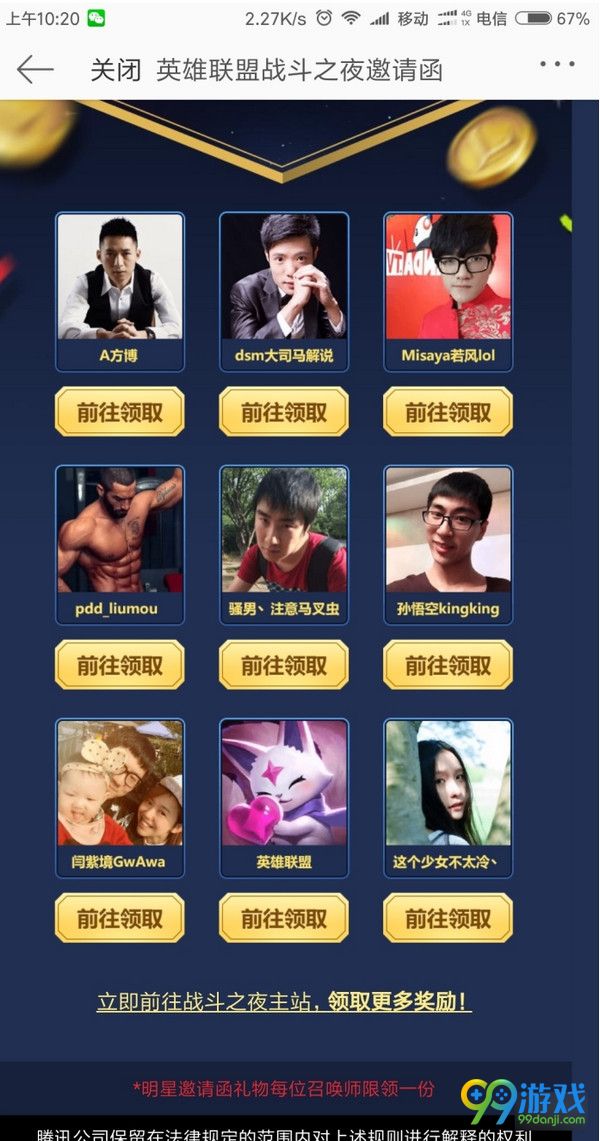Tap 前往领取 under dsm大司马解说
This screenshot has height=1141, width=600.
284,411
